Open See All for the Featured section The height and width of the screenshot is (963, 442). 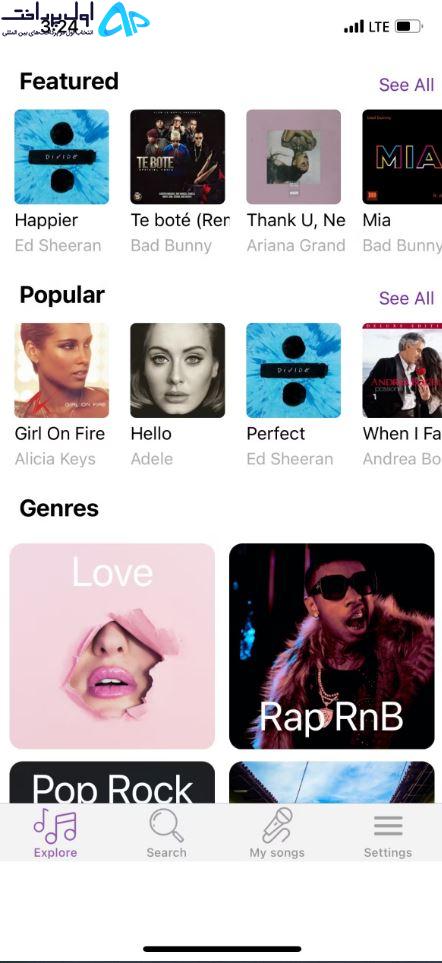[406, 85]
